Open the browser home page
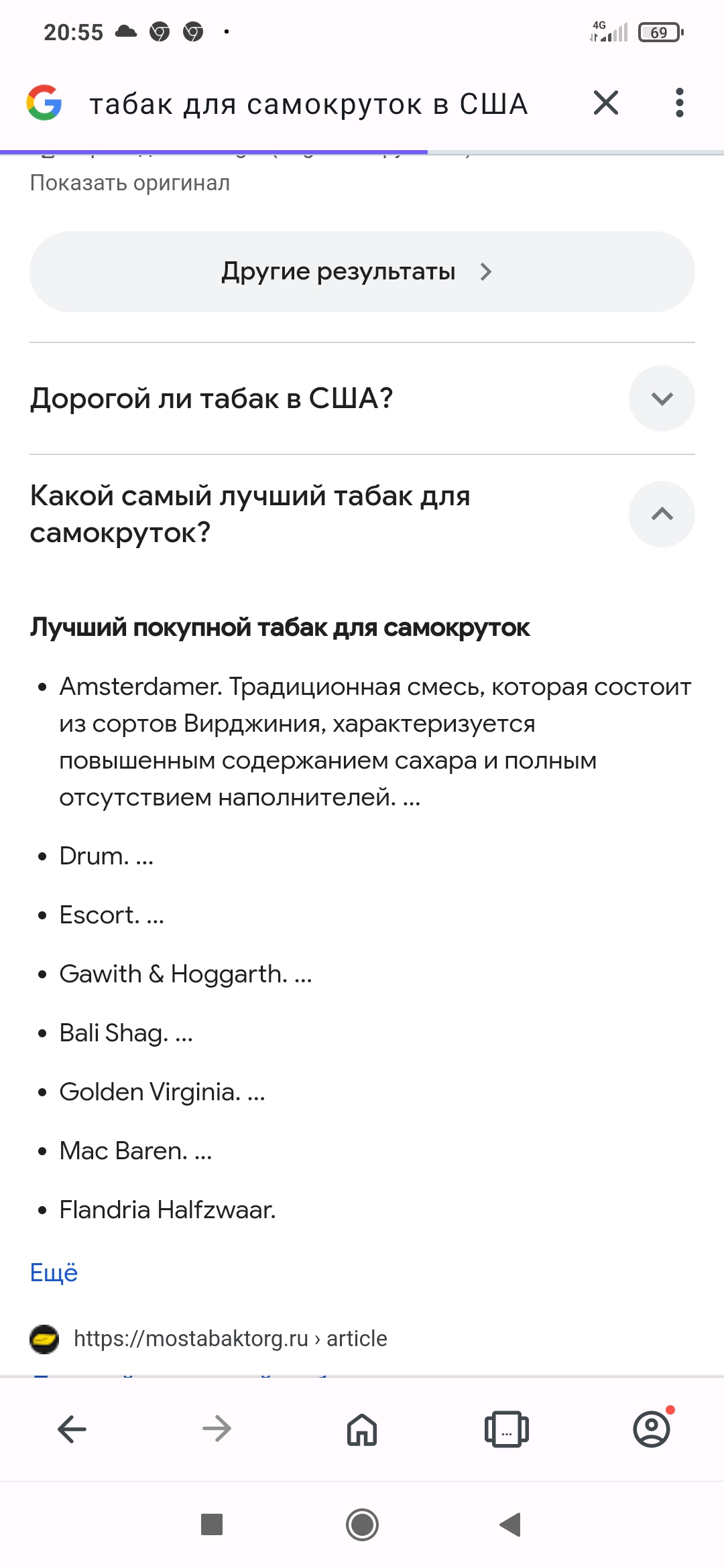This screenshot has width=724, height=1568. pyautogui.click(x=362, y=1429)
